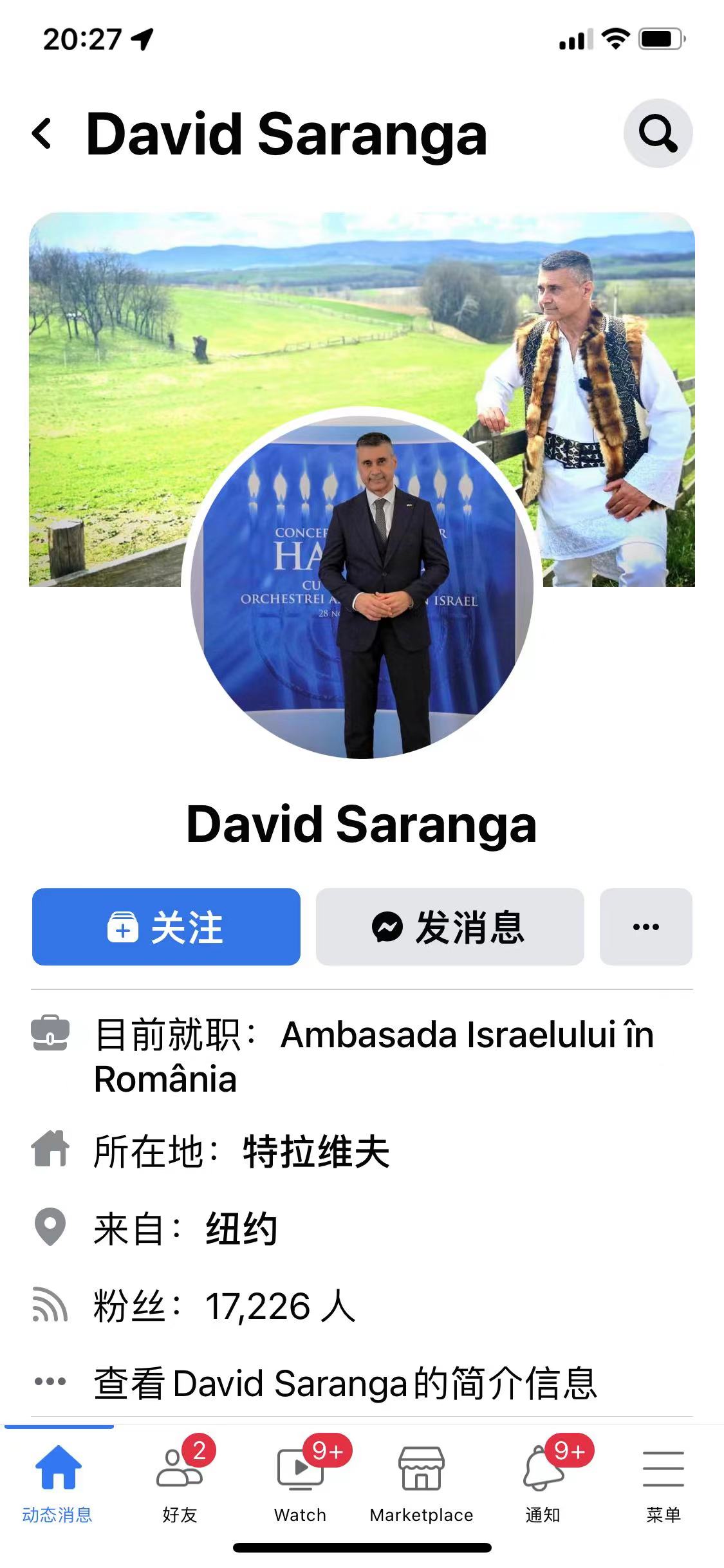Open search on David Saranga's profile

pos(658,133)
